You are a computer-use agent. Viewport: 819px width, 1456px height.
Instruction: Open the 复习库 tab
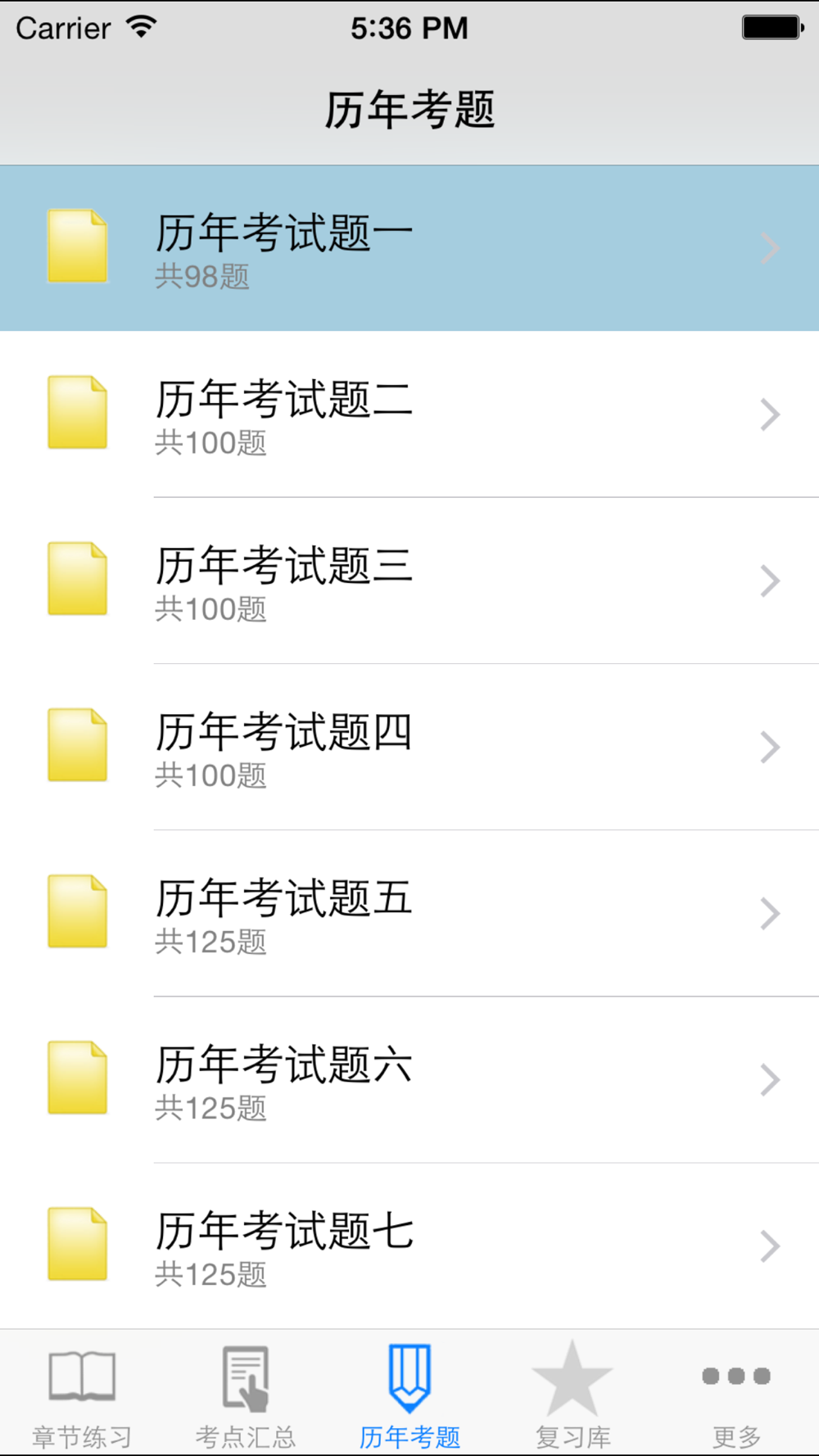573,1394
